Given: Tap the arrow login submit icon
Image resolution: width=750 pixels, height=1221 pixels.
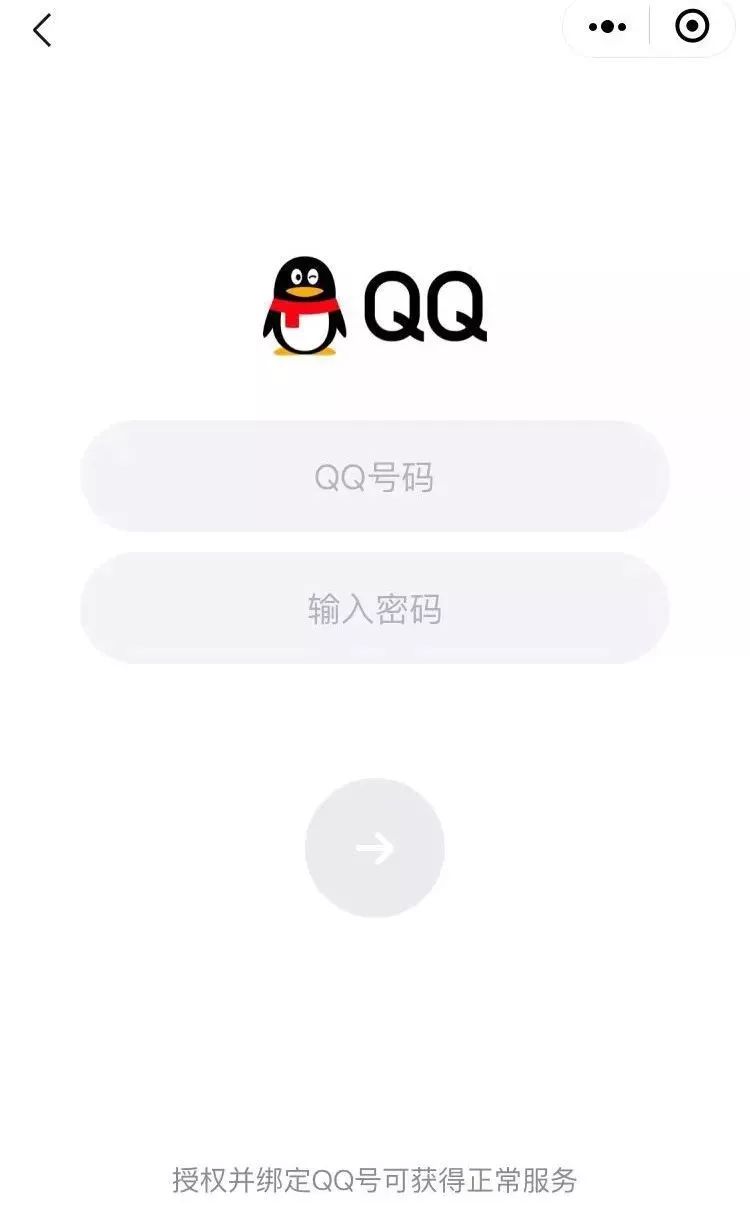Looking at the screenshot, I should point(375,848).
